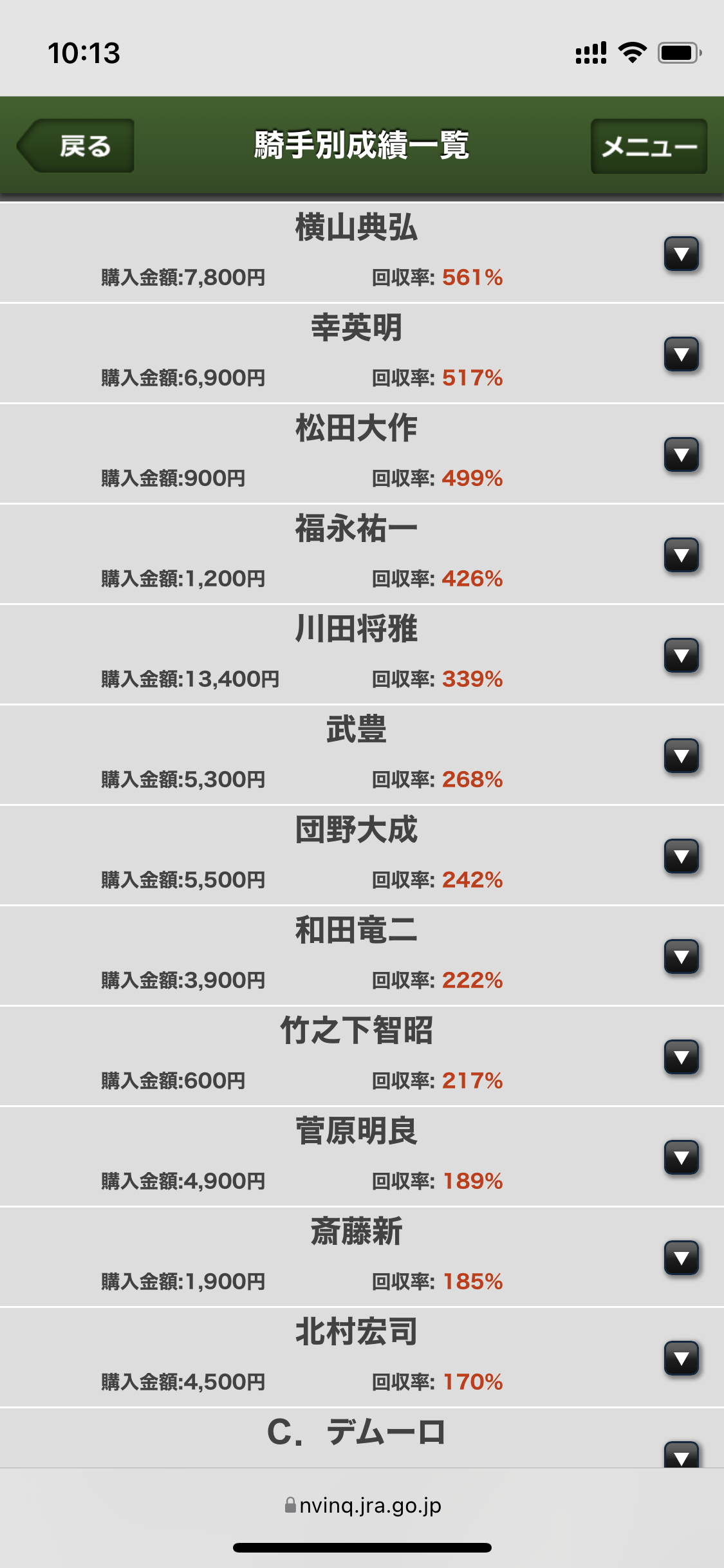Open the 和田竜二 dropdown arrow
This screenshot has height=1568, width=724.
682,957
